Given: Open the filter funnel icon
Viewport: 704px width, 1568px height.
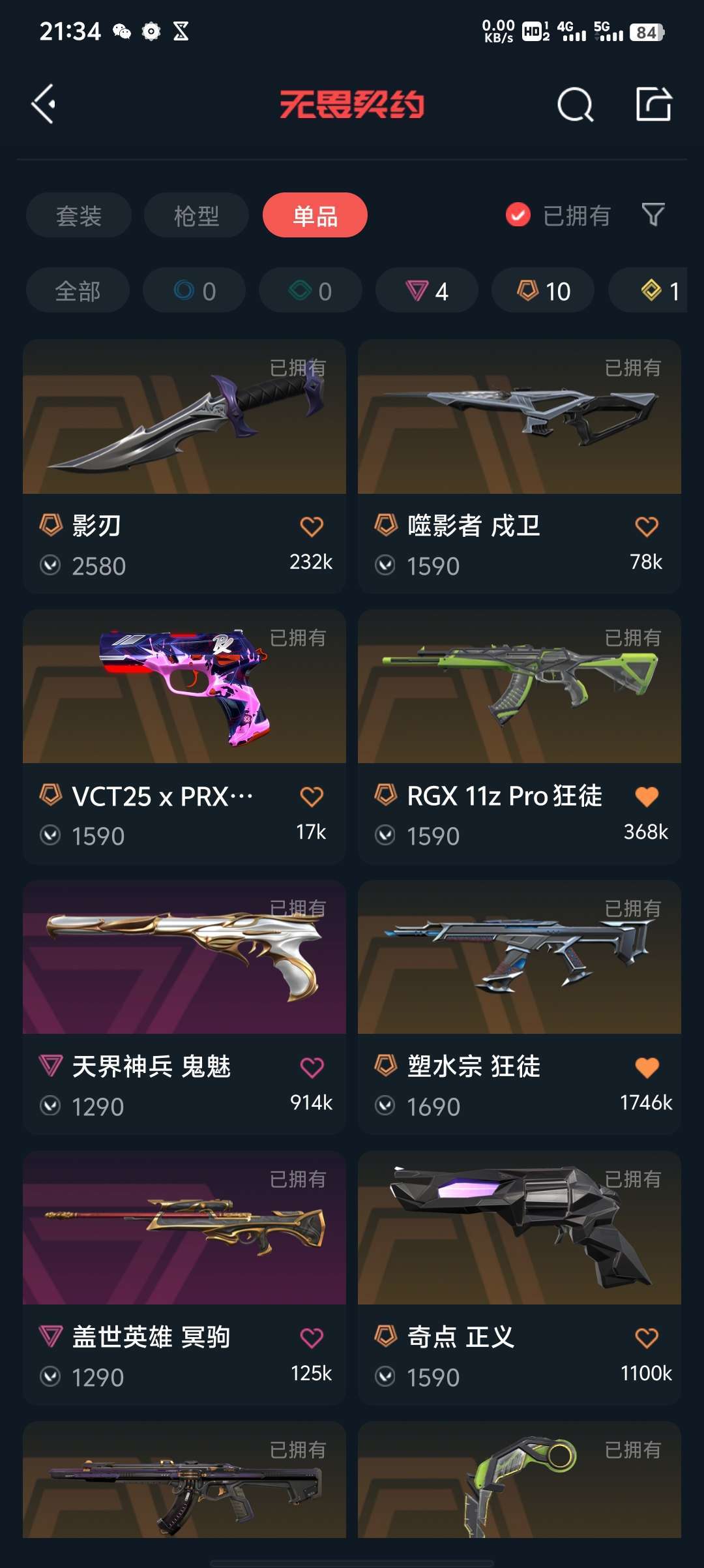Looking at the screenshot, I should pos(653,215).
